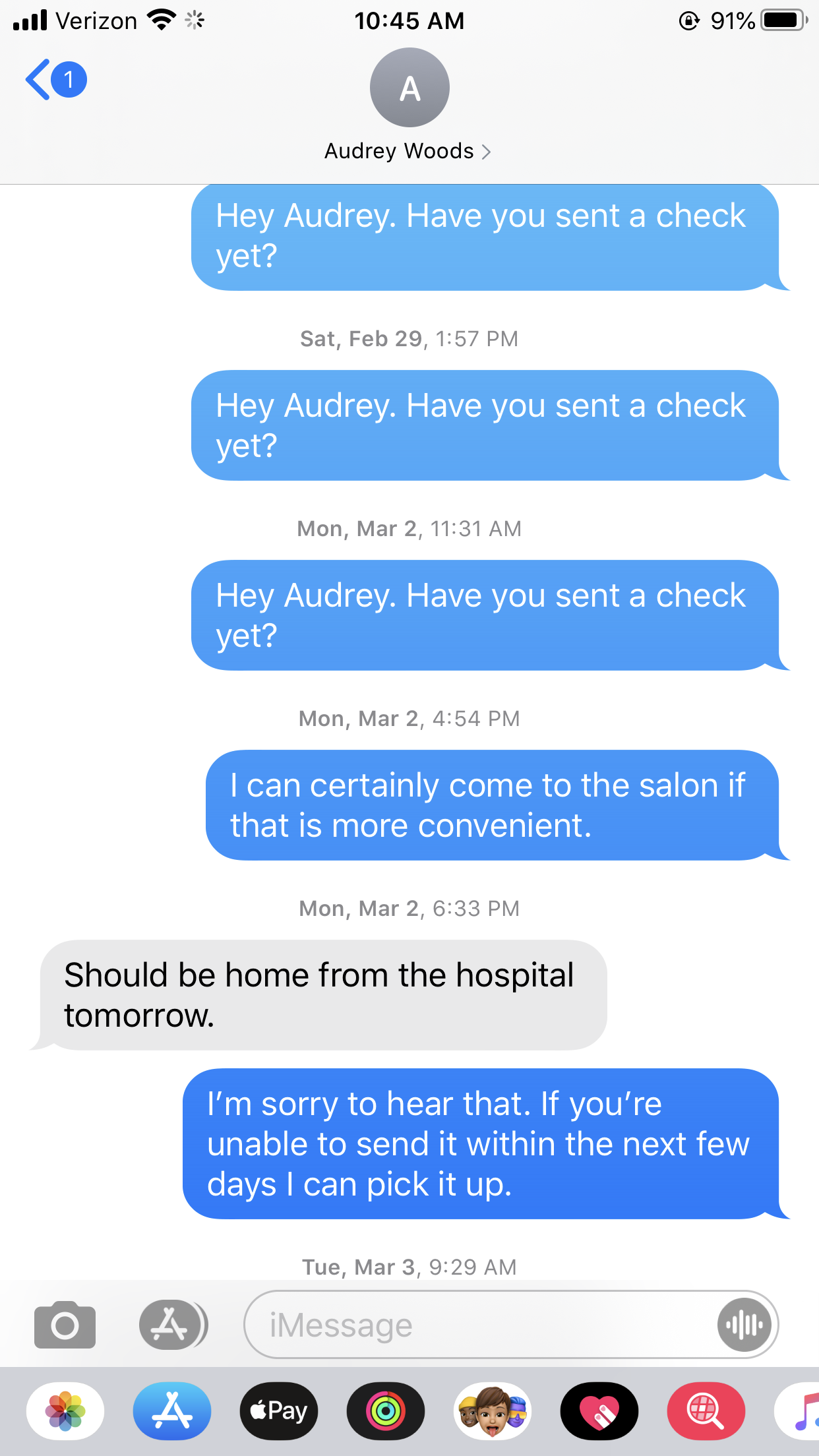Record an audio message
The width and height of the screenshot is (819, 1456).
click(744, 1325)
